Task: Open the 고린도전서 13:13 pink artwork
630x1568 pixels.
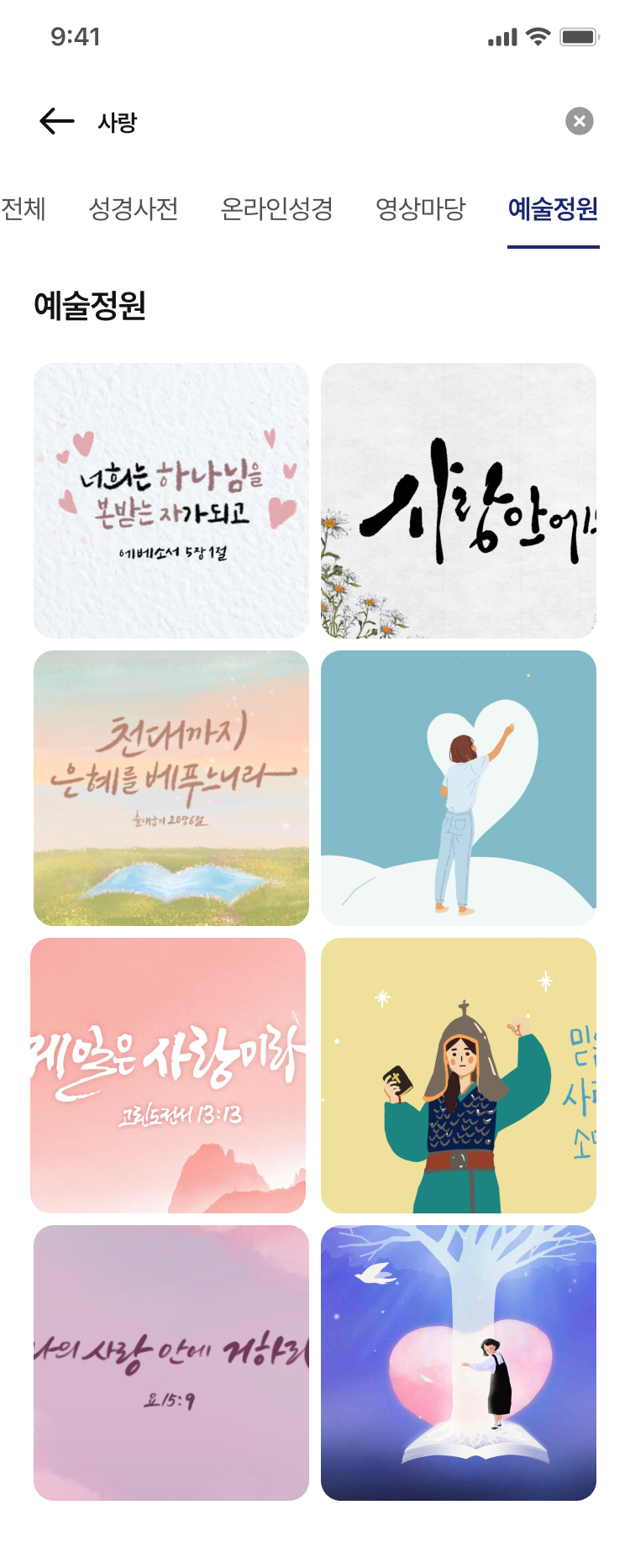Action: 168,1076
